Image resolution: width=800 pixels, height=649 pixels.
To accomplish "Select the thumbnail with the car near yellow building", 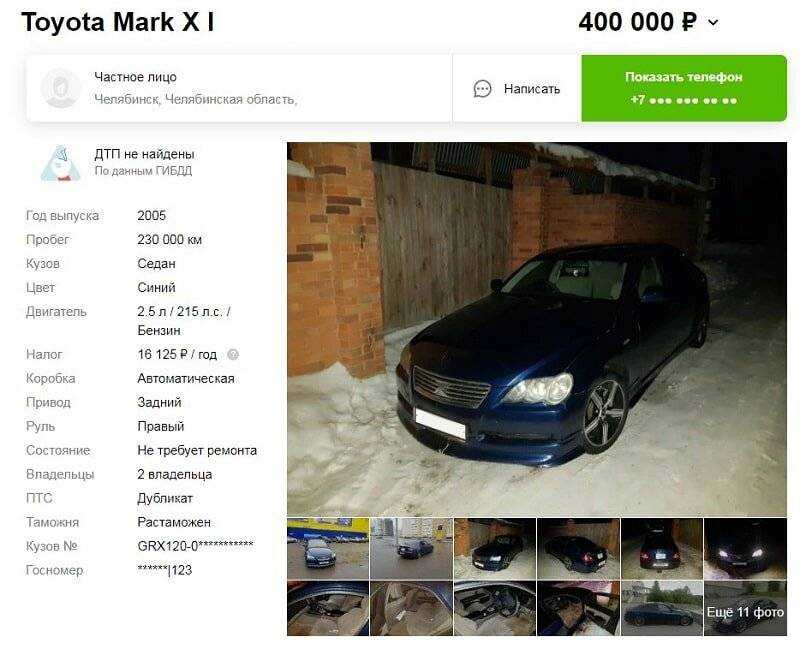I will pyautogui.click(x=327, y=548).
